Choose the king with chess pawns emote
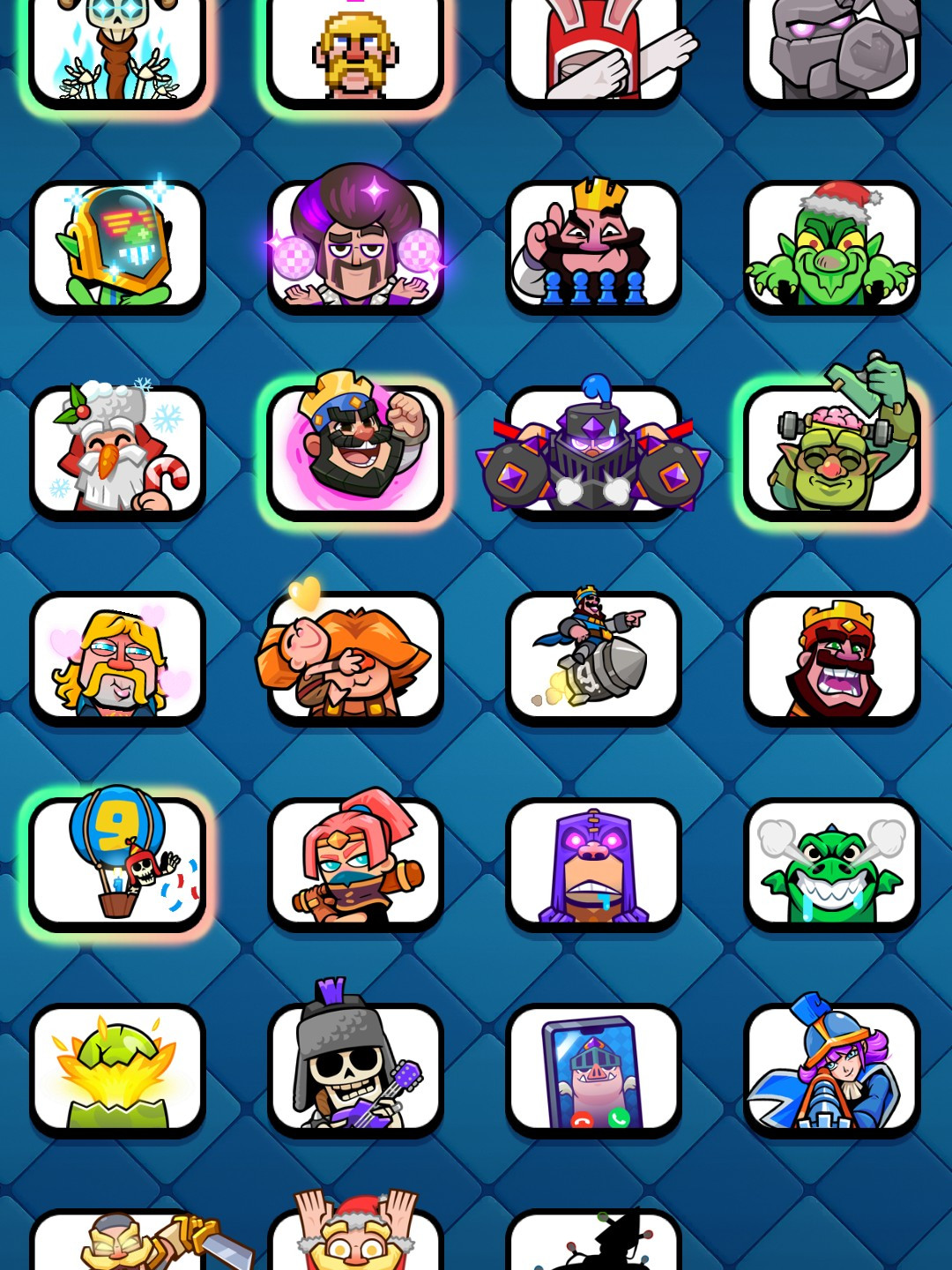The image size is (952, 1270). click(593, 247)
